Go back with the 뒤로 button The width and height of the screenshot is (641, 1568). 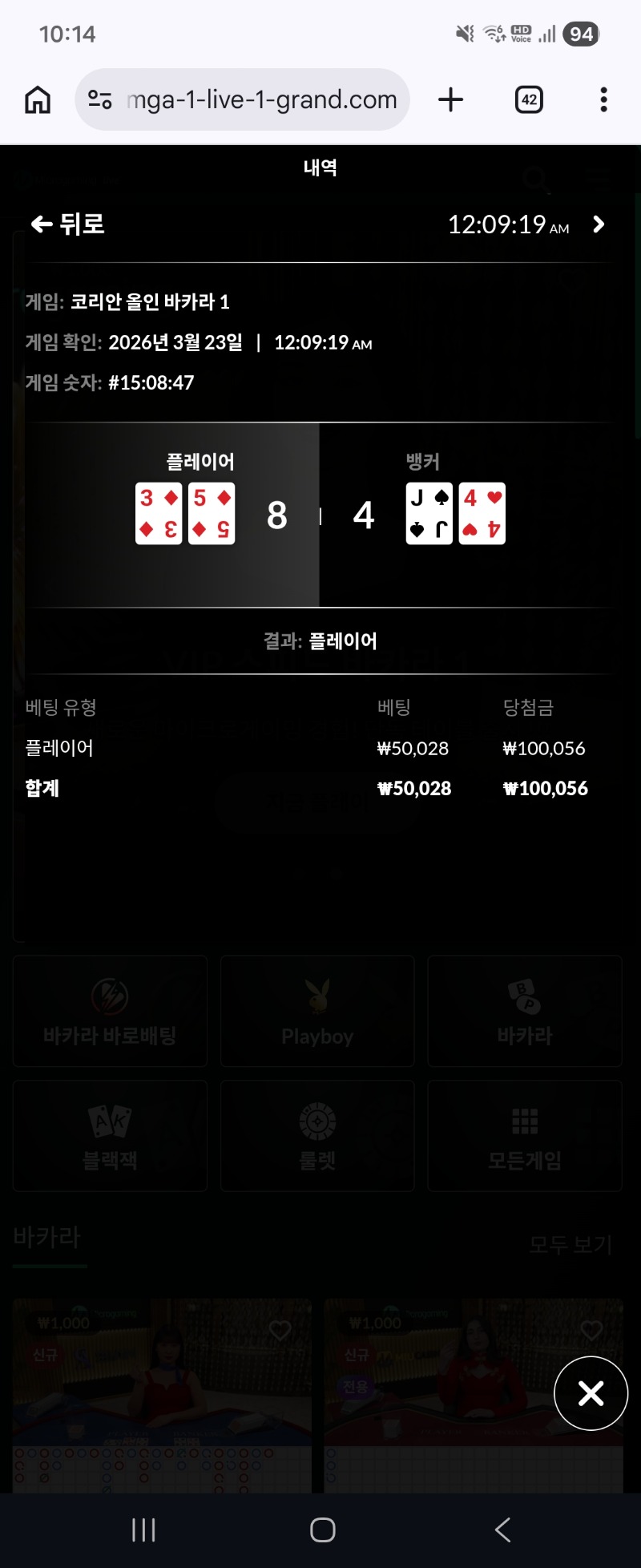coord(68,224)
